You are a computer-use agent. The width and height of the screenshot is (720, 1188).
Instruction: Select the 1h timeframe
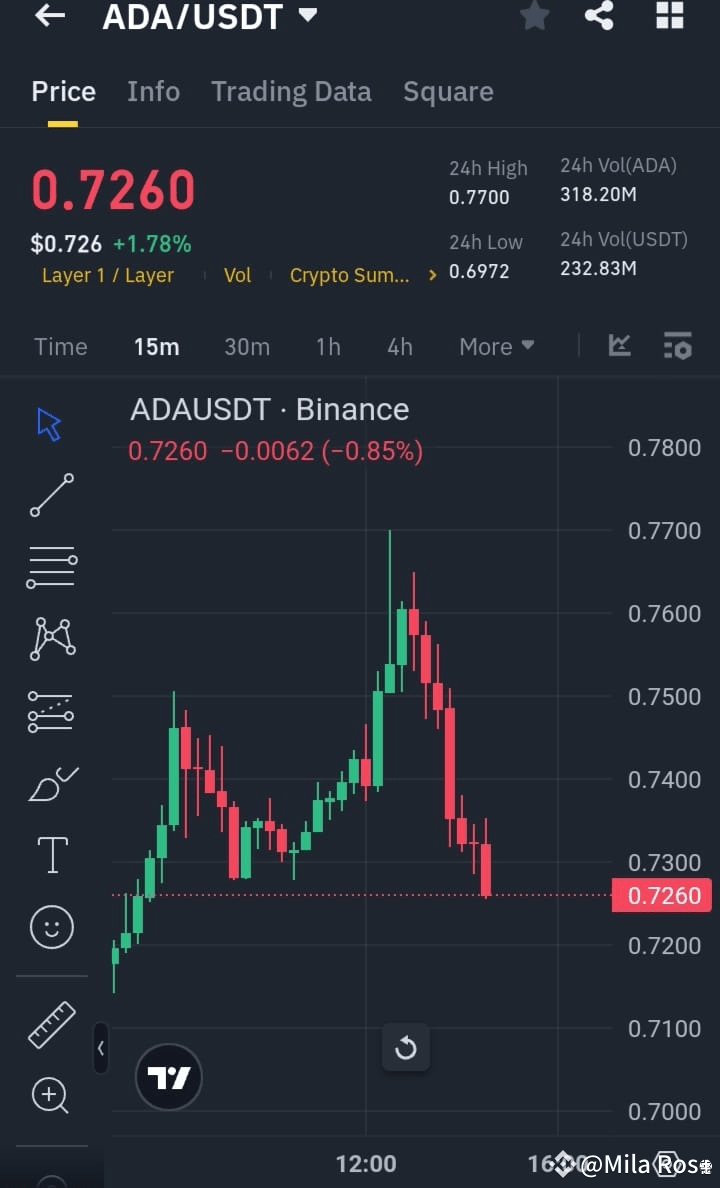328,346
